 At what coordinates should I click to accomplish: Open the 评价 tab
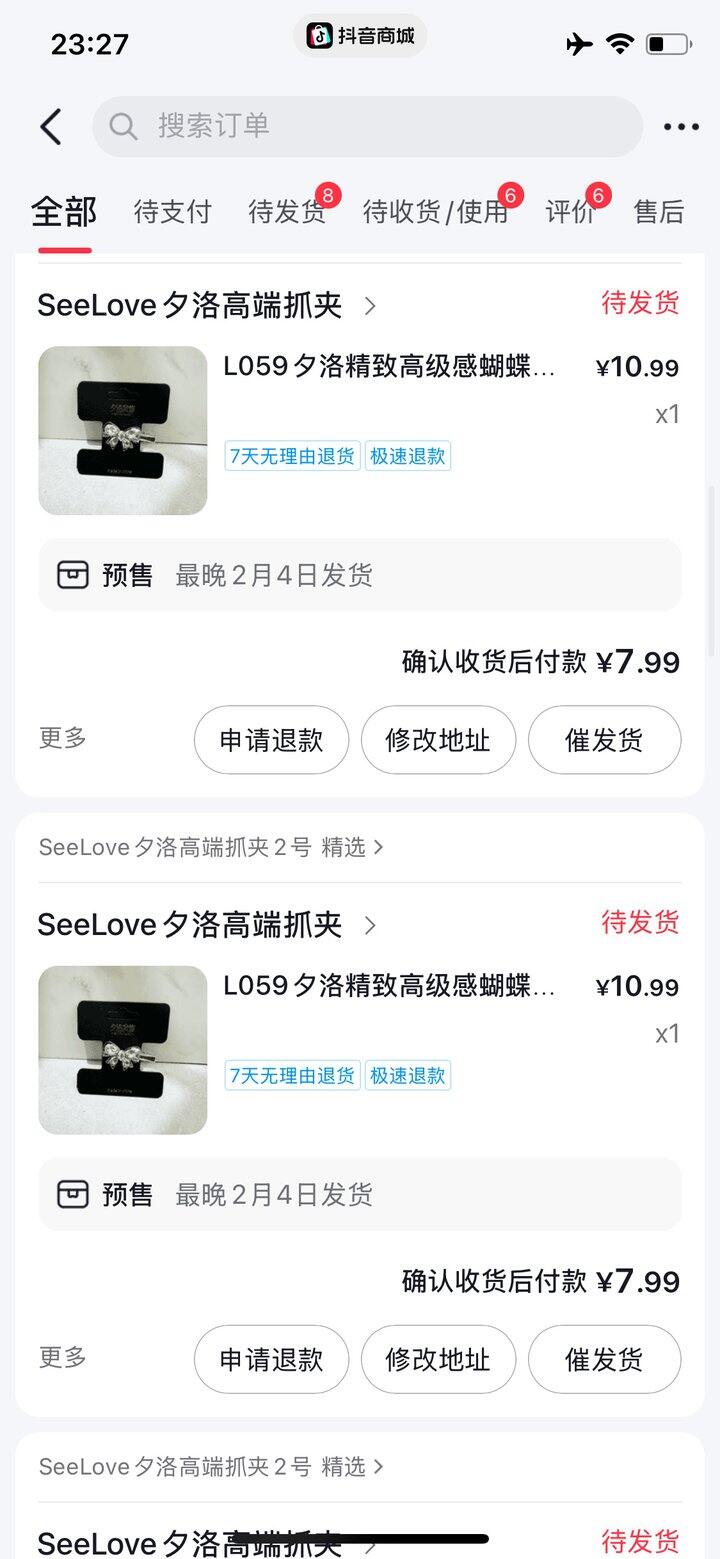pos(571,212)
